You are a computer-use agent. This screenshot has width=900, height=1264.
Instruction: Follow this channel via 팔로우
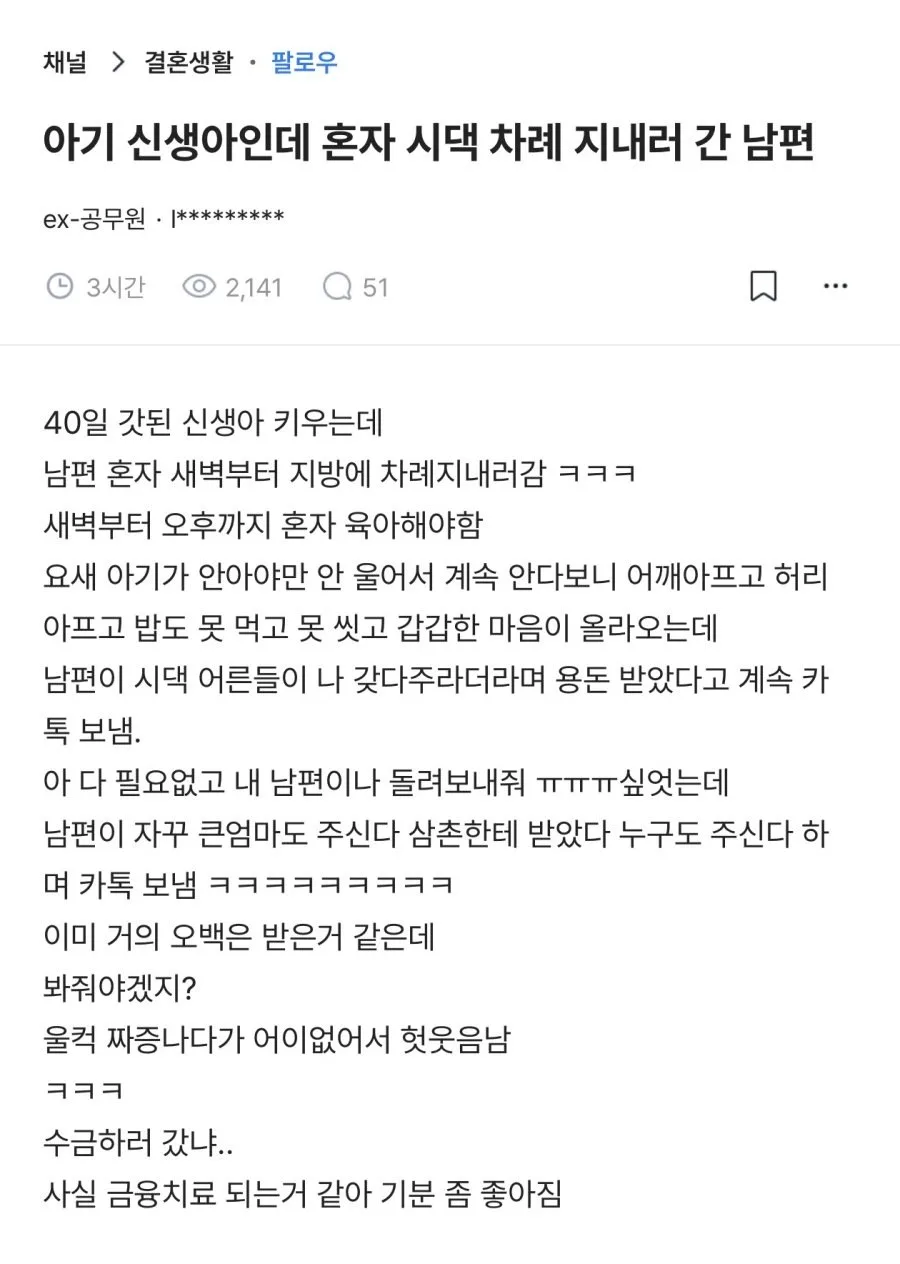(x=305, y=62)
